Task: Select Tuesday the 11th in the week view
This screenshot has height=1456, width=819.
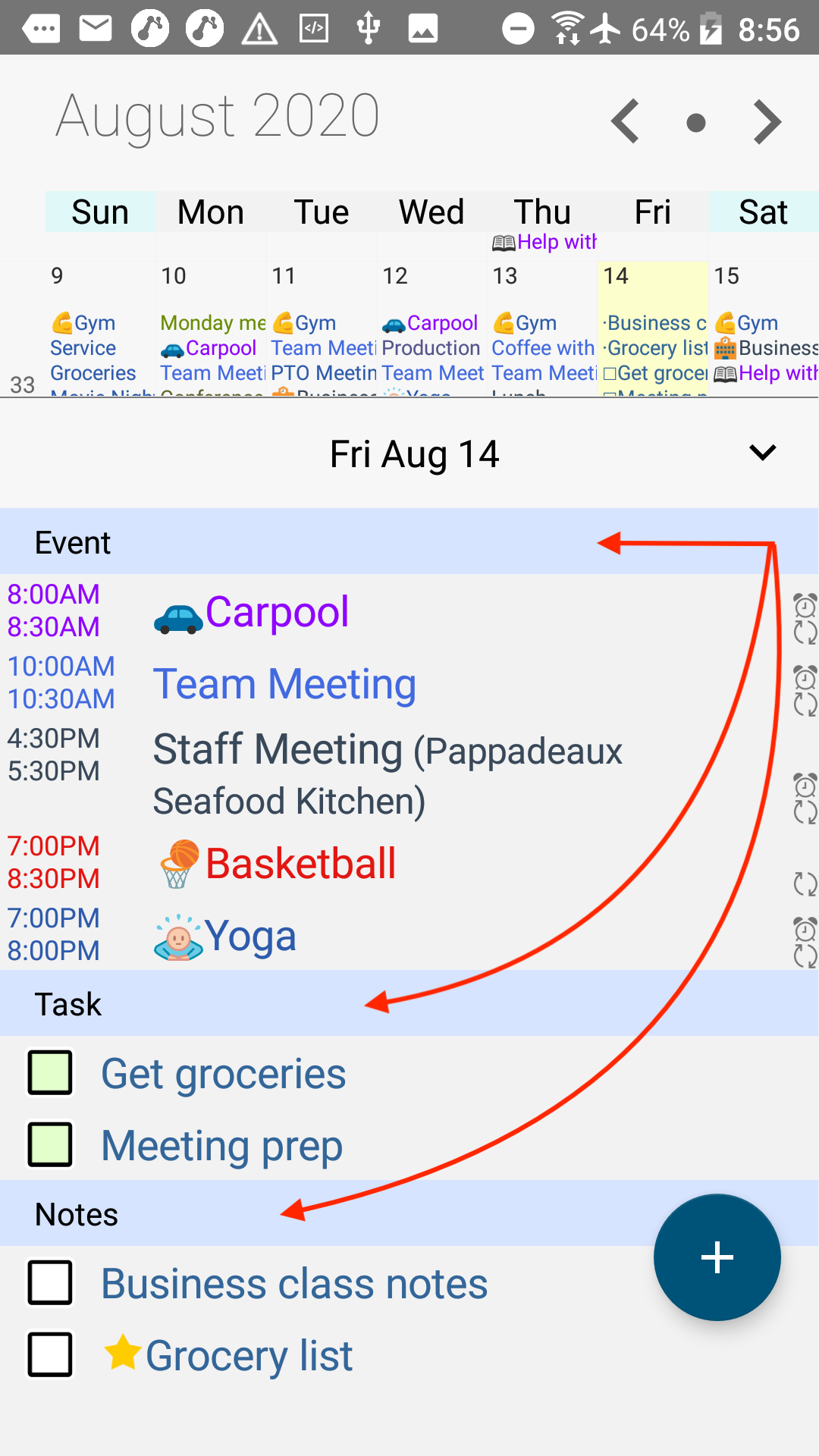Action: pos(322,326)
